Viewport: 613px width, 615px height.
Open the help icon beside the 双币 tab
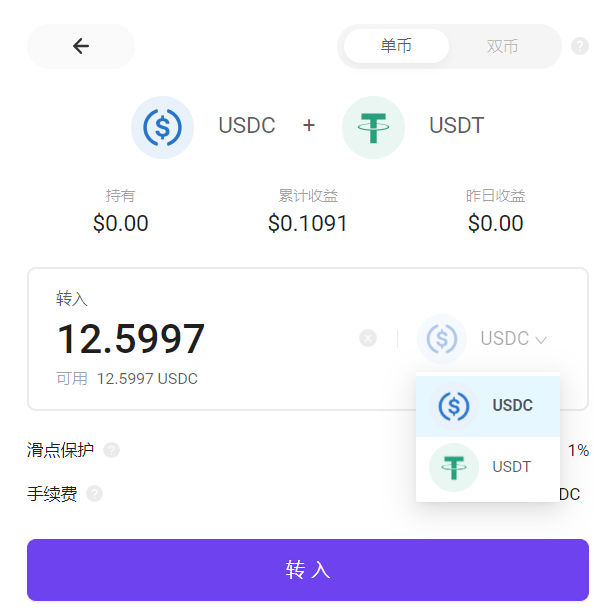point(580,46)
